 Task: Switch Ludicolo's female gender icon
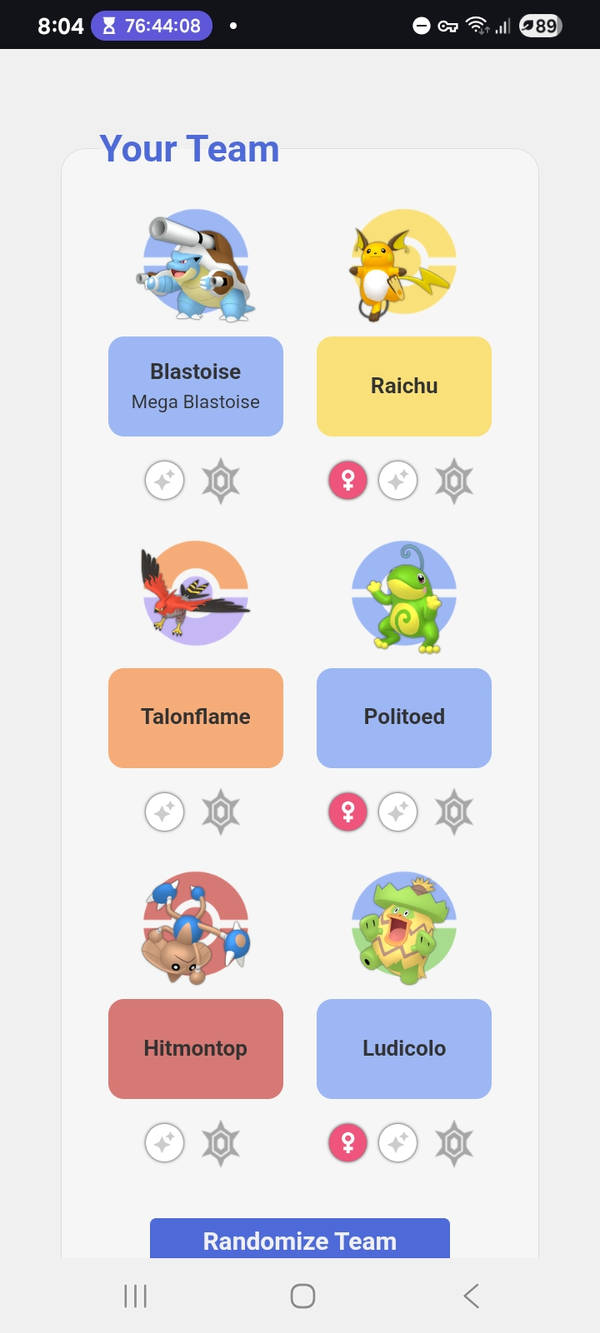(348, 1143)
